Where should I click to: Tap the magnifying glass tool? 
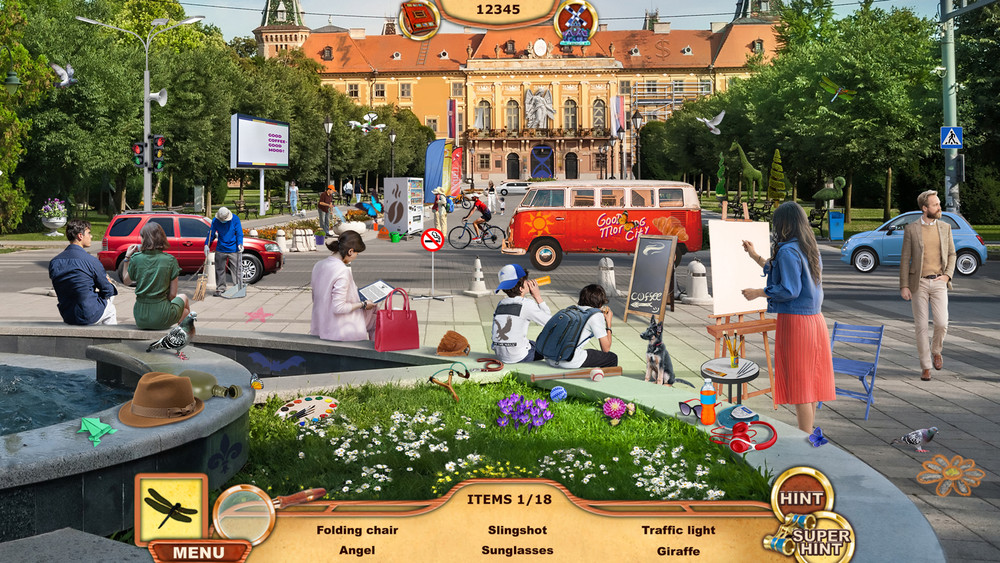click(x=245, y=513)
